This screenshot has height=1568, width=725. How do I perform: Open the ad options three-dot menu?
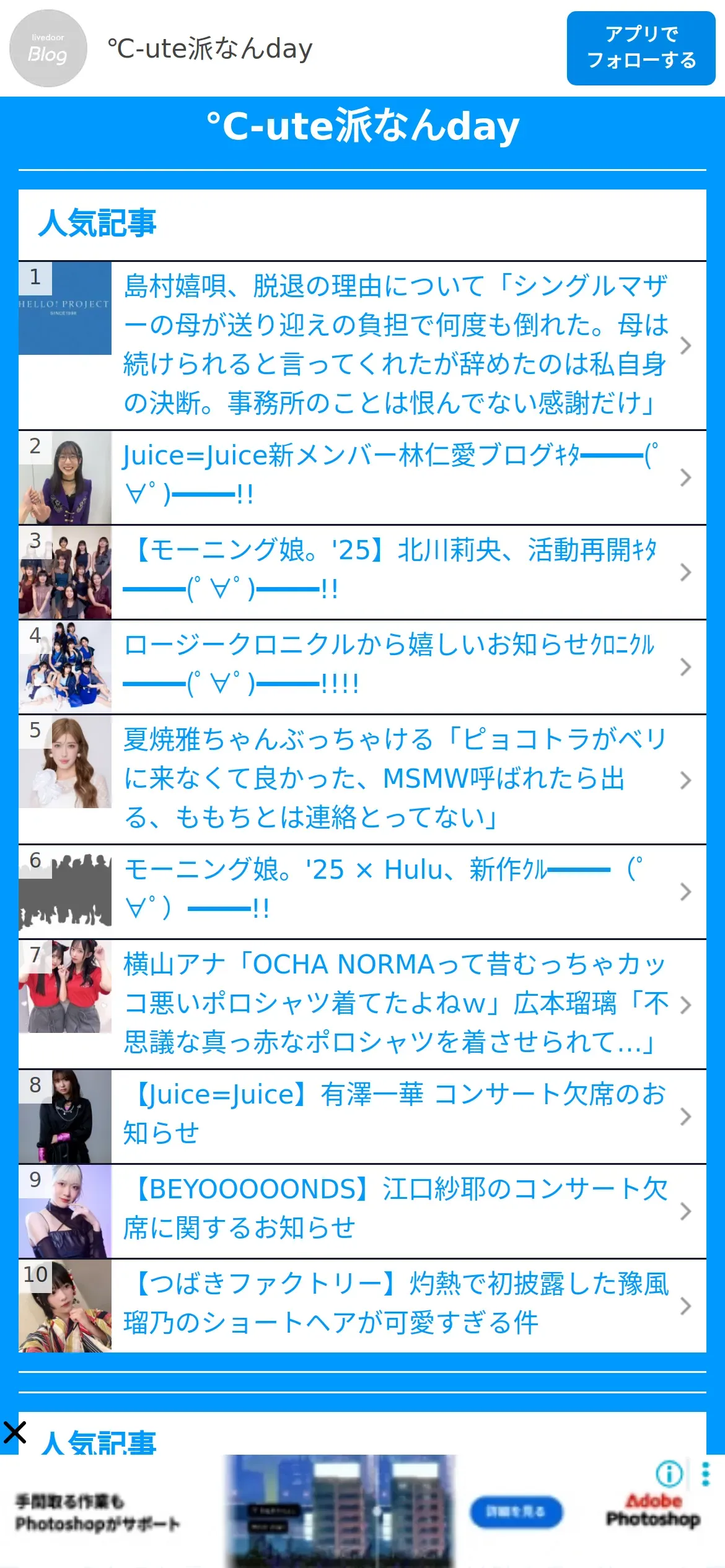[x=705, y=1474]
